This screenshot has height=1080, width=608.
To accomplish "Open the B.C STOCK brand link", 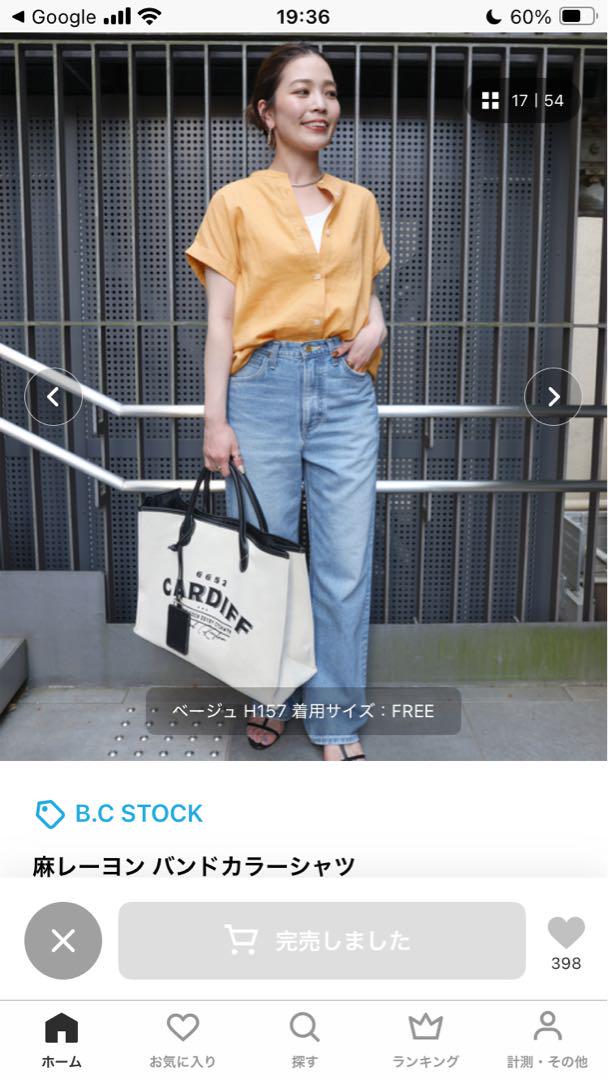I will pyautogui.click(x=119, y=813).
